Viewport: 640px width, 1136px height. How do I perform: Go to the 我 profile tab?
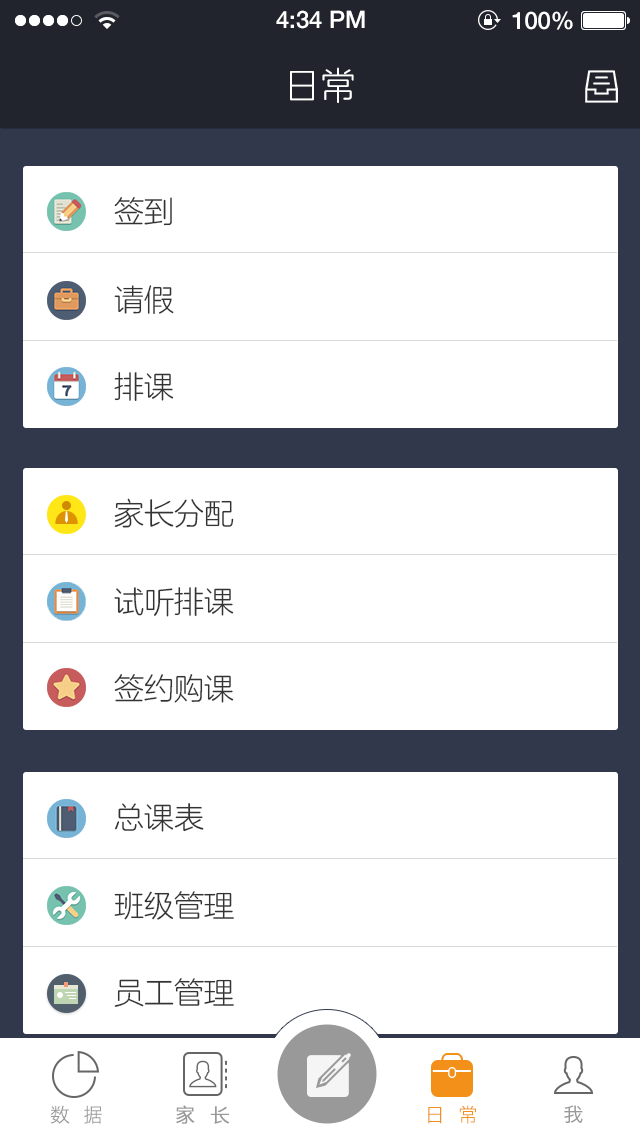pos(573,1088)
